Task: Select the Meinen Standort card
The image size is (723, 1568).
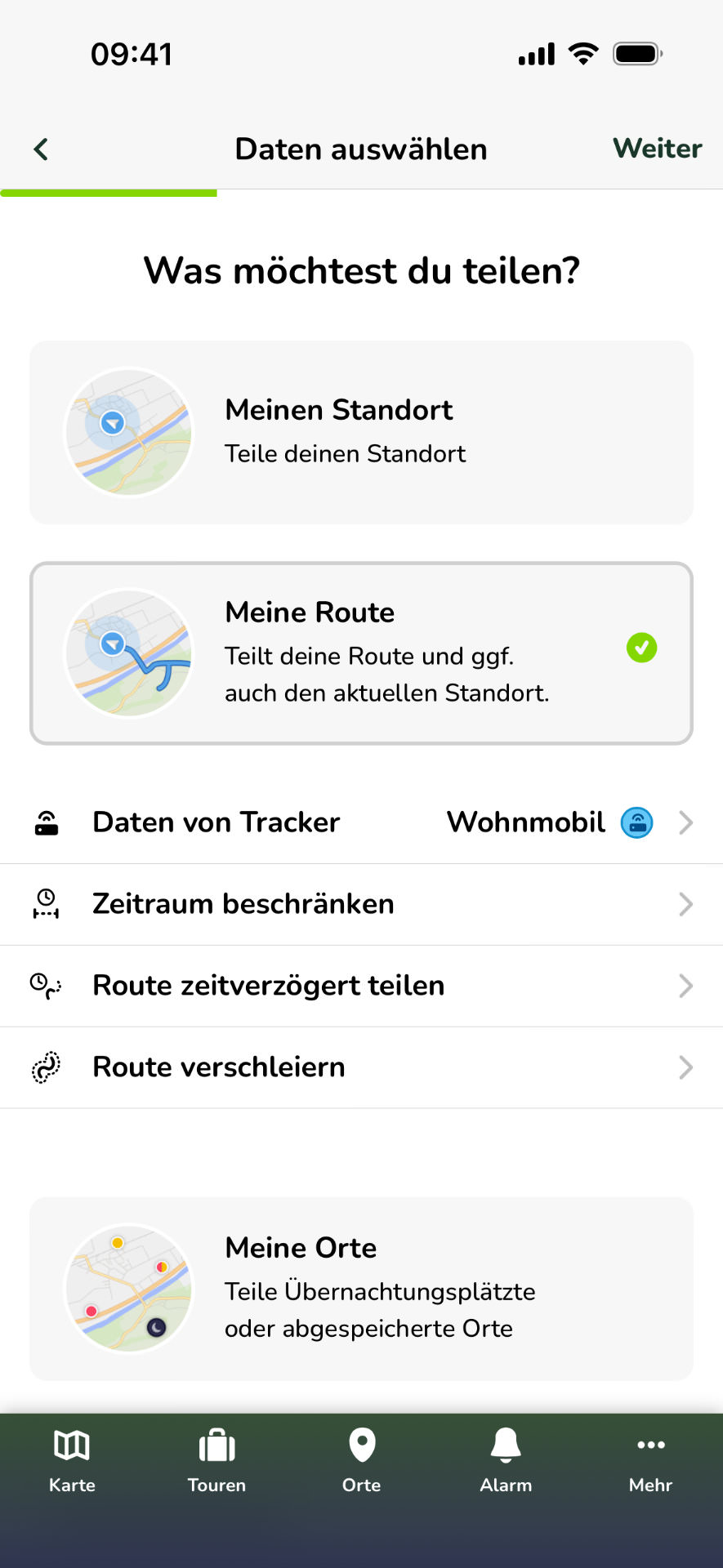Action: (x=361, y=432)
